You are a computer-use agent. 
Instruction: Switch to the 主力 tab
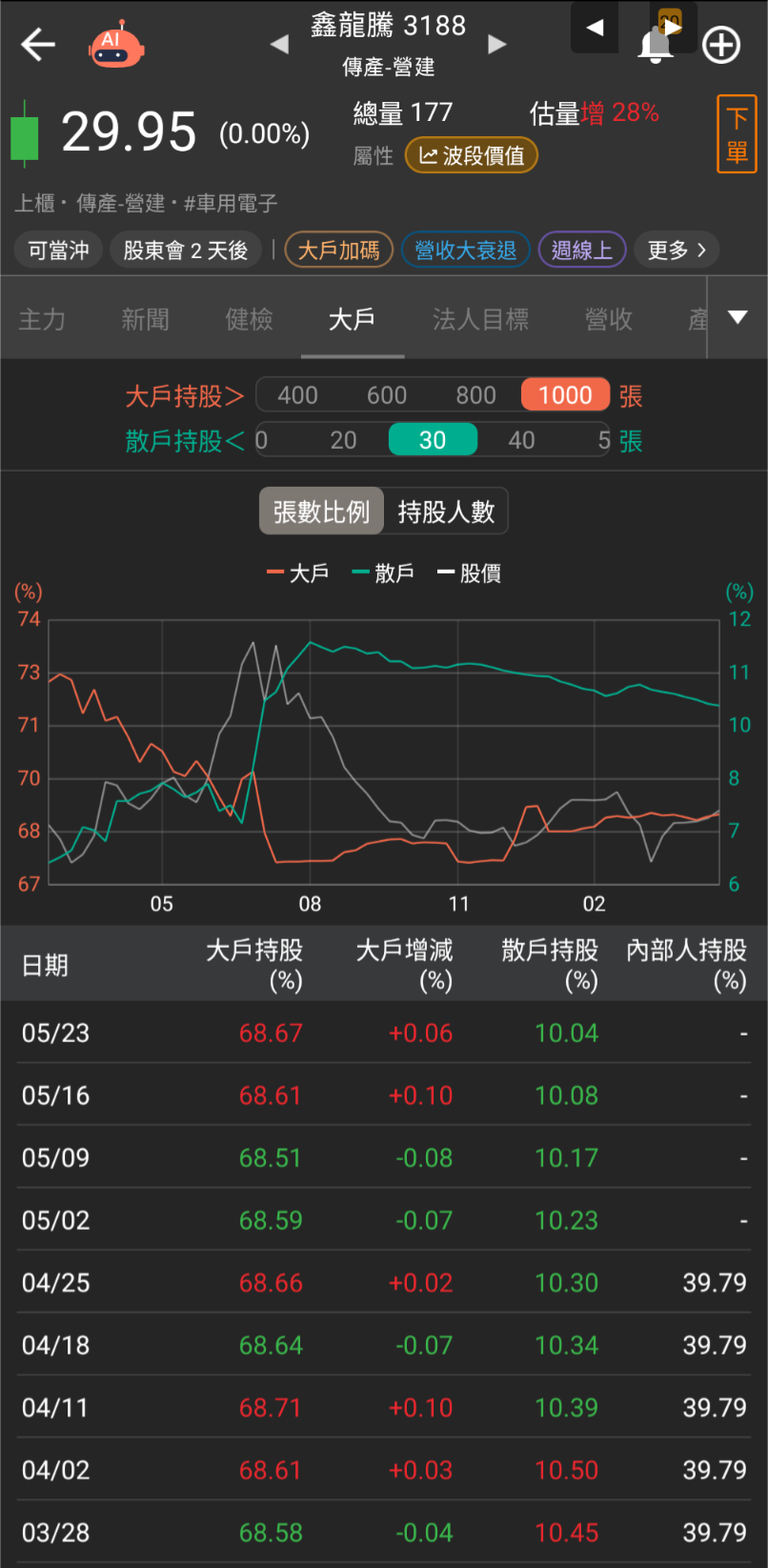(x=42, y=319)
